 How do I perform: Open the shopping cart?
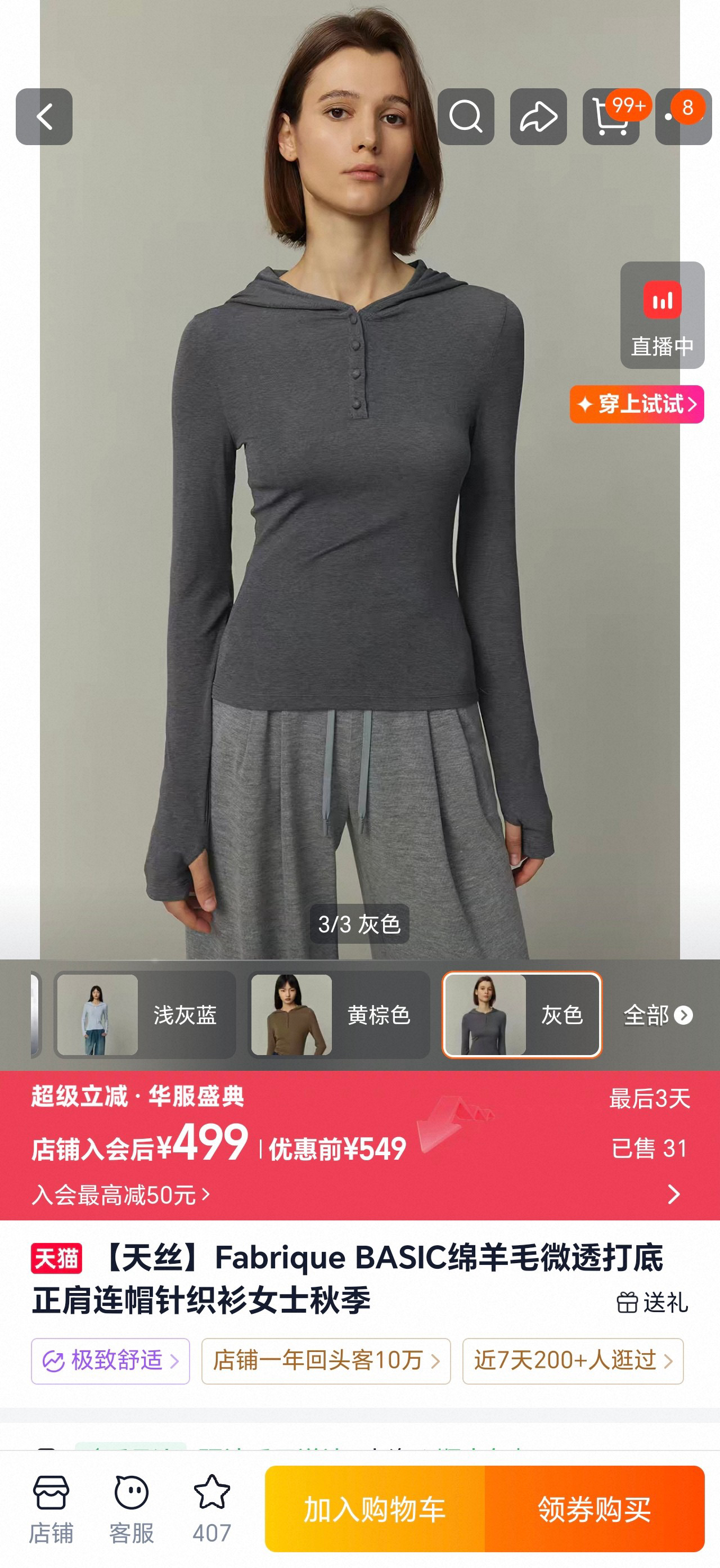(x=610, y=116)
